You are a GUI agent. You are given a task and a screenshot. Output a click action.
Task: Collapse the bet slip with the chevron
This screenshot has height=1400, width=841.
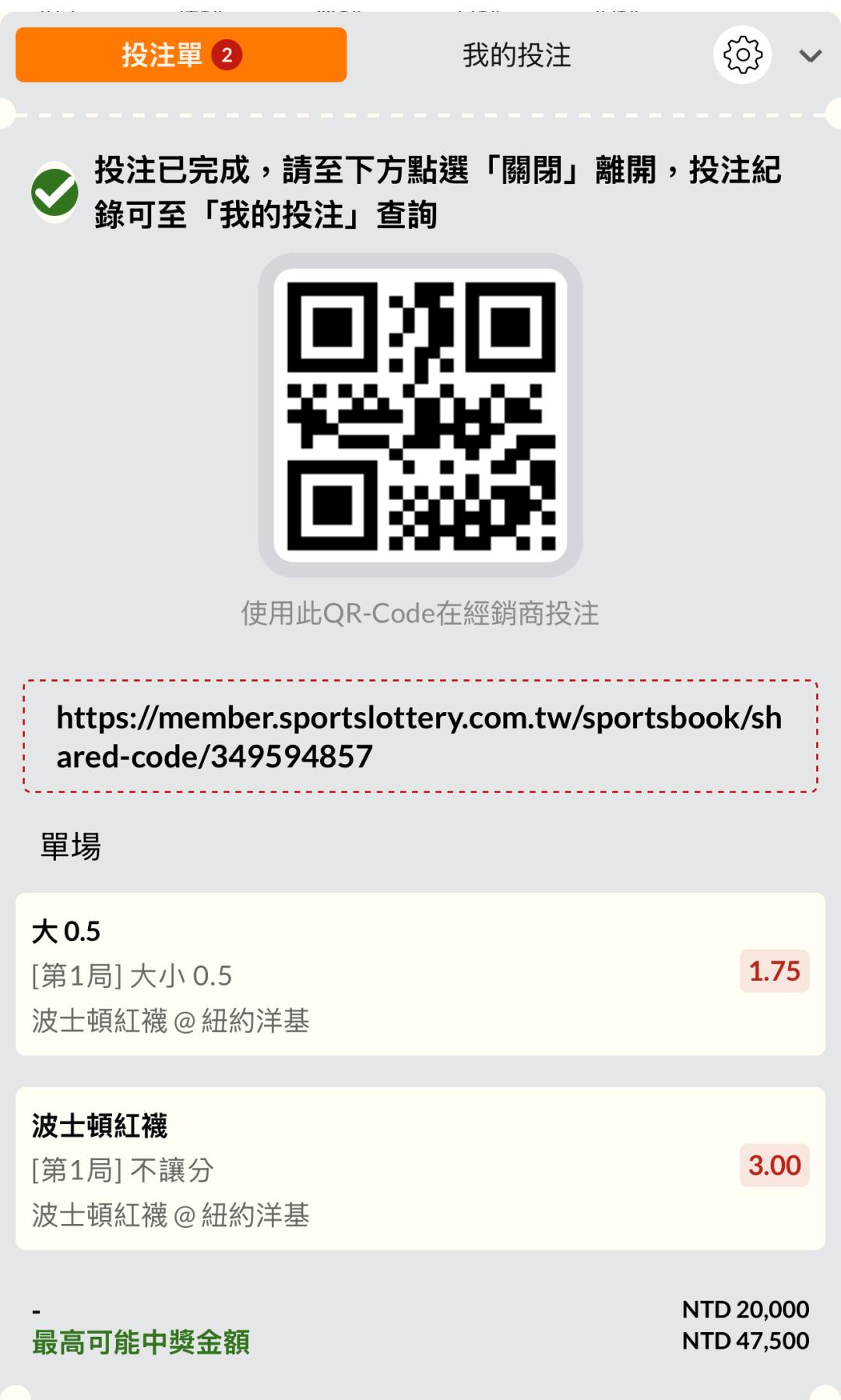(811, 55)
